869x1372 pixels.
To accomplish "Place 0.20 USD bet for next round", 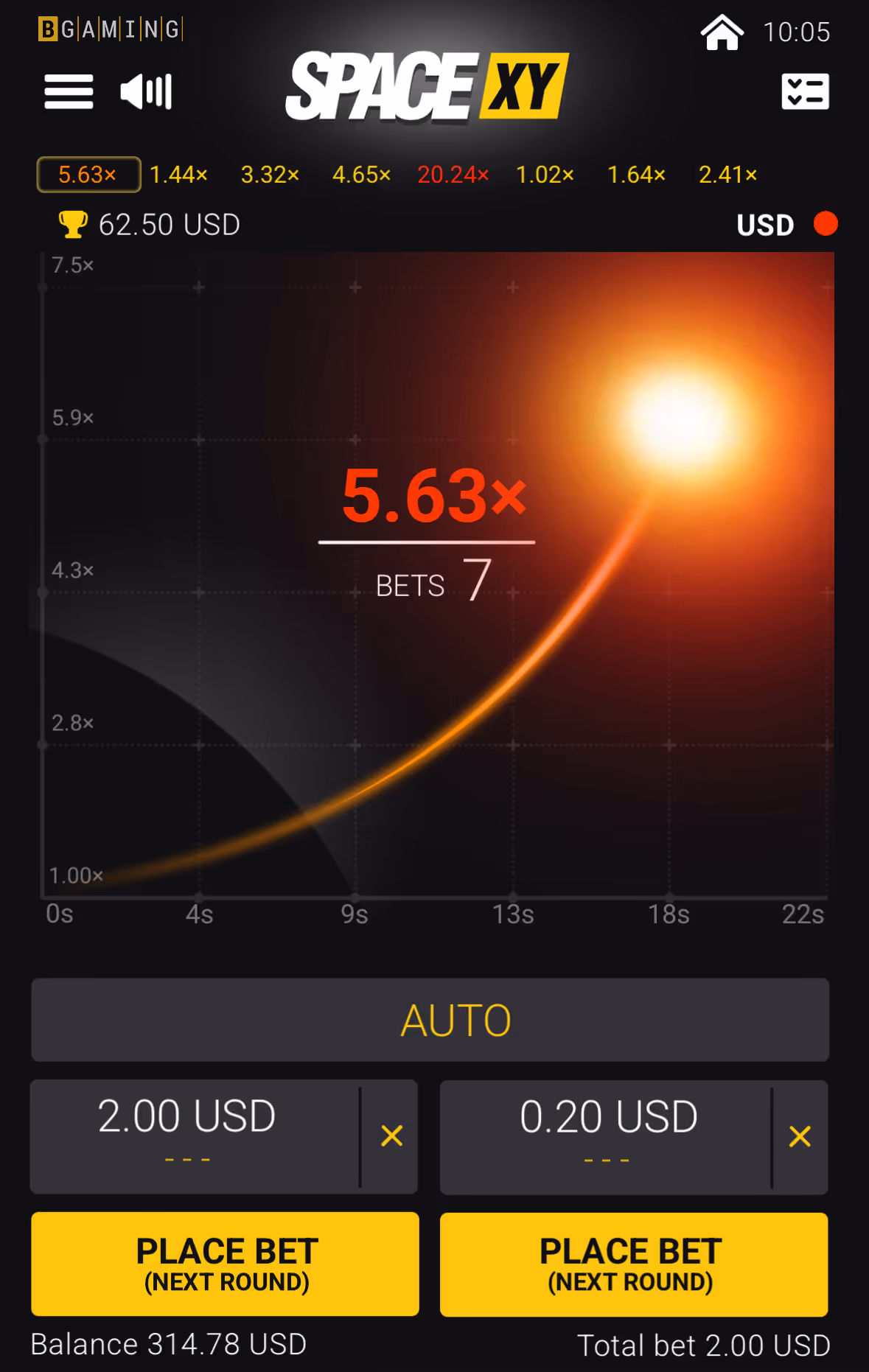I will click(633, 1264).
